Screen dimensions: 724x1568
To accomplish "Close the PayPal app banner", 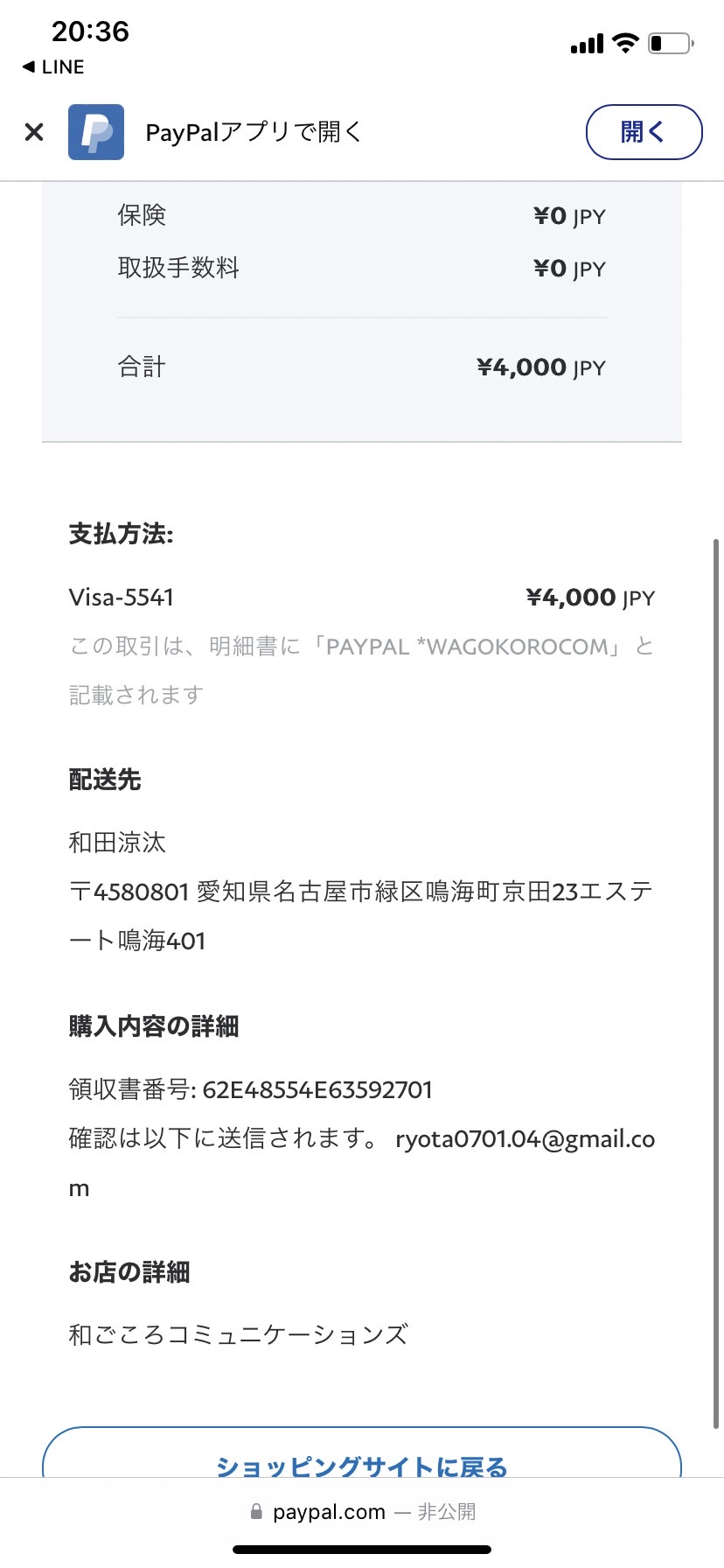I will point(34,132).
